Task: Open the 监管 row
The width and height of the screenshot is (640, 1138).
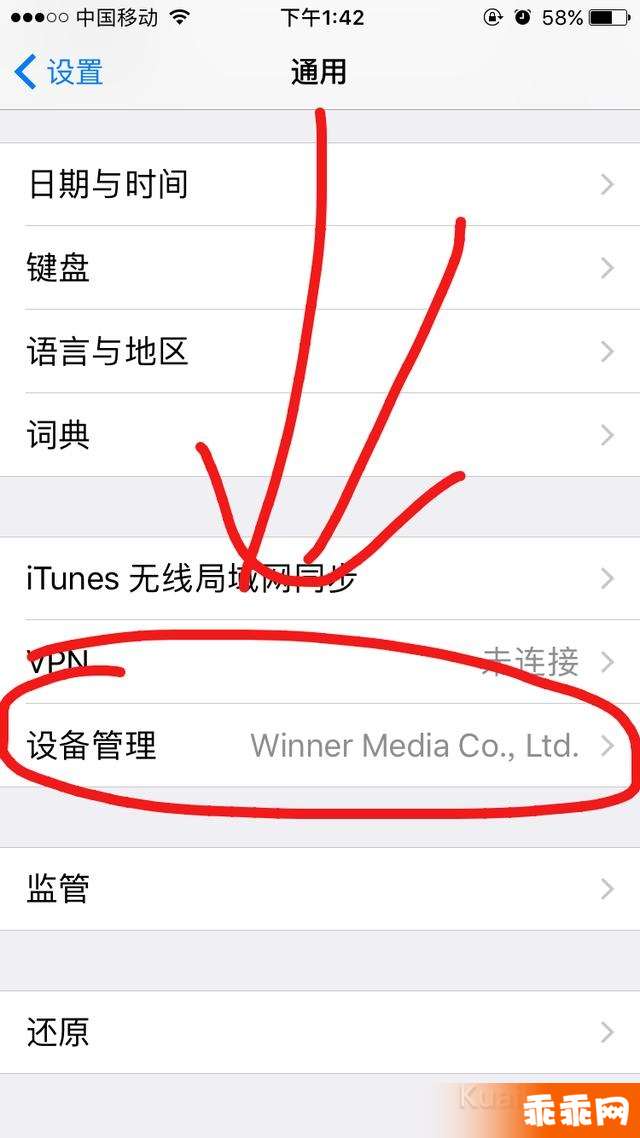Action: pyautogui.click(x=320, y=888)
